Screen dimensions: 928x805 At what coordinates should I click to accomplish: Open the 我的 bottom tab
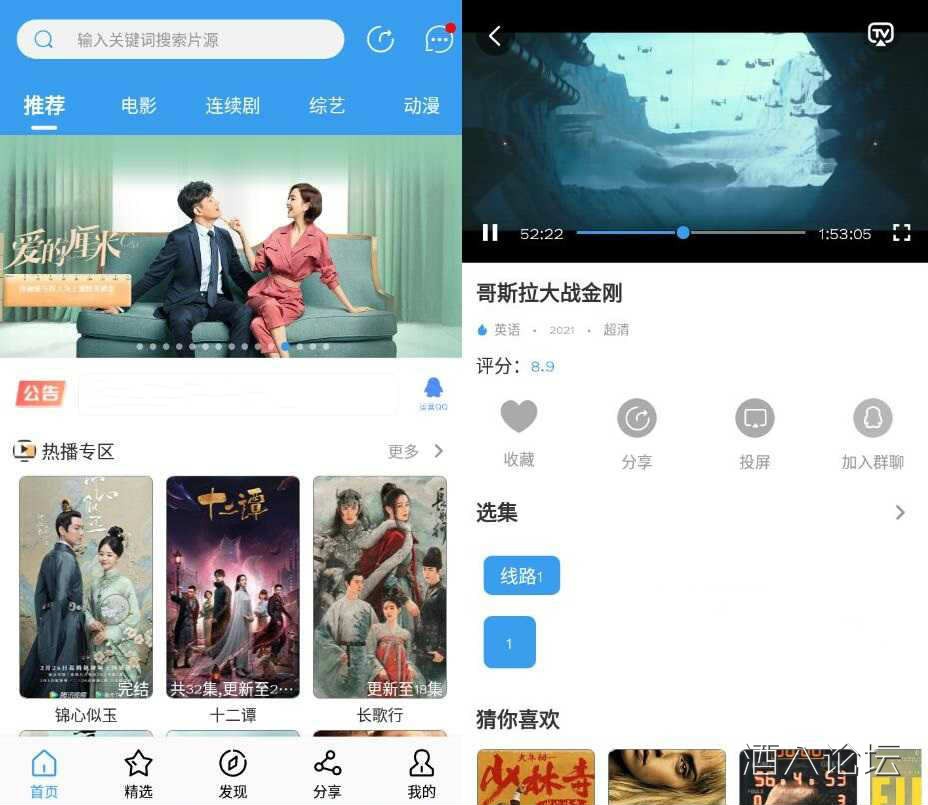[422, 774]
